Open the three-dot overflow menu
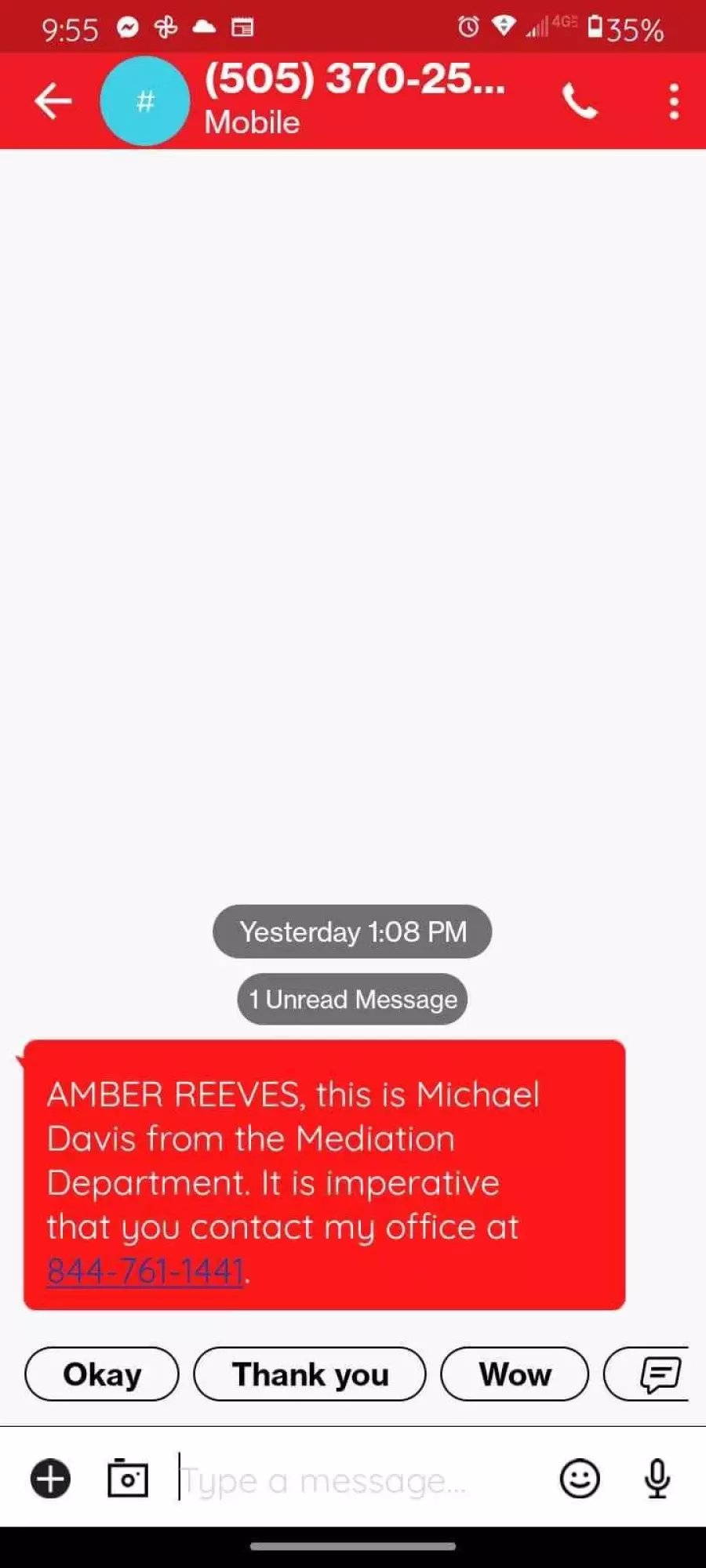This screenshot has height=1568, width=706. [674, 101]
